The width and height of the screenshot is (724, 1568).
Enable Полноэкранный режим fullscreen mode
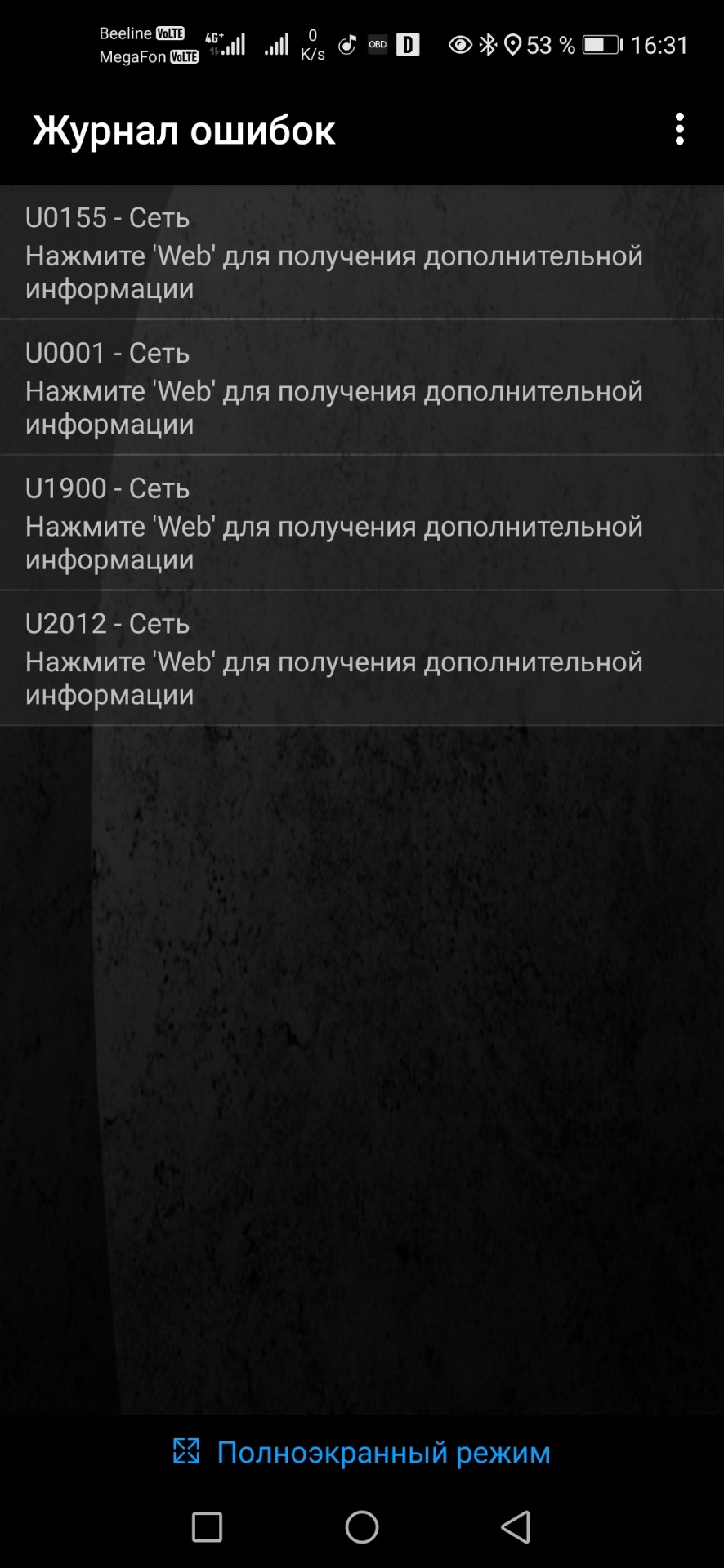click(362, 1453)
